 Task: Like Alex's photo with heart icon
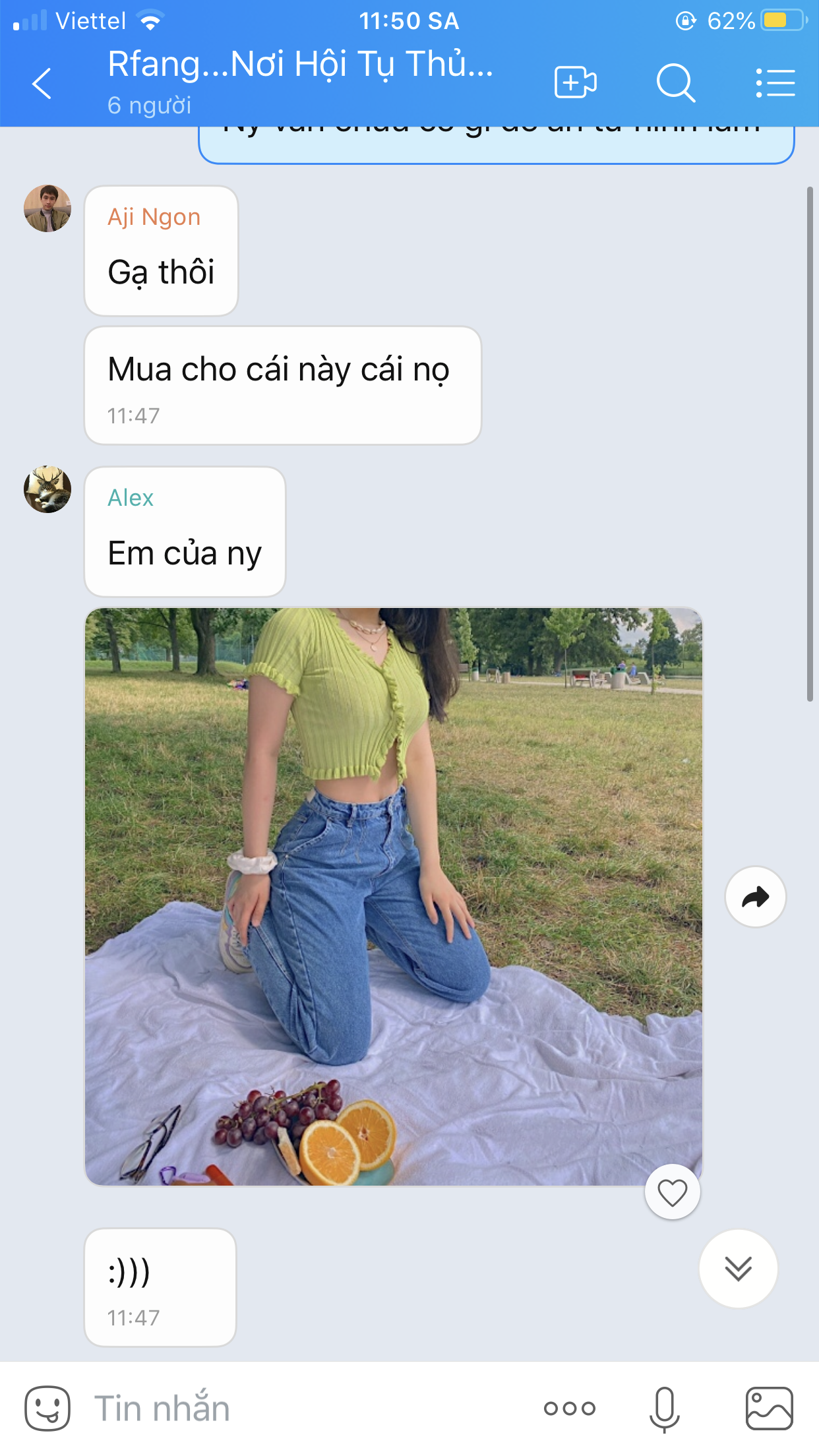click(673, 1192)
